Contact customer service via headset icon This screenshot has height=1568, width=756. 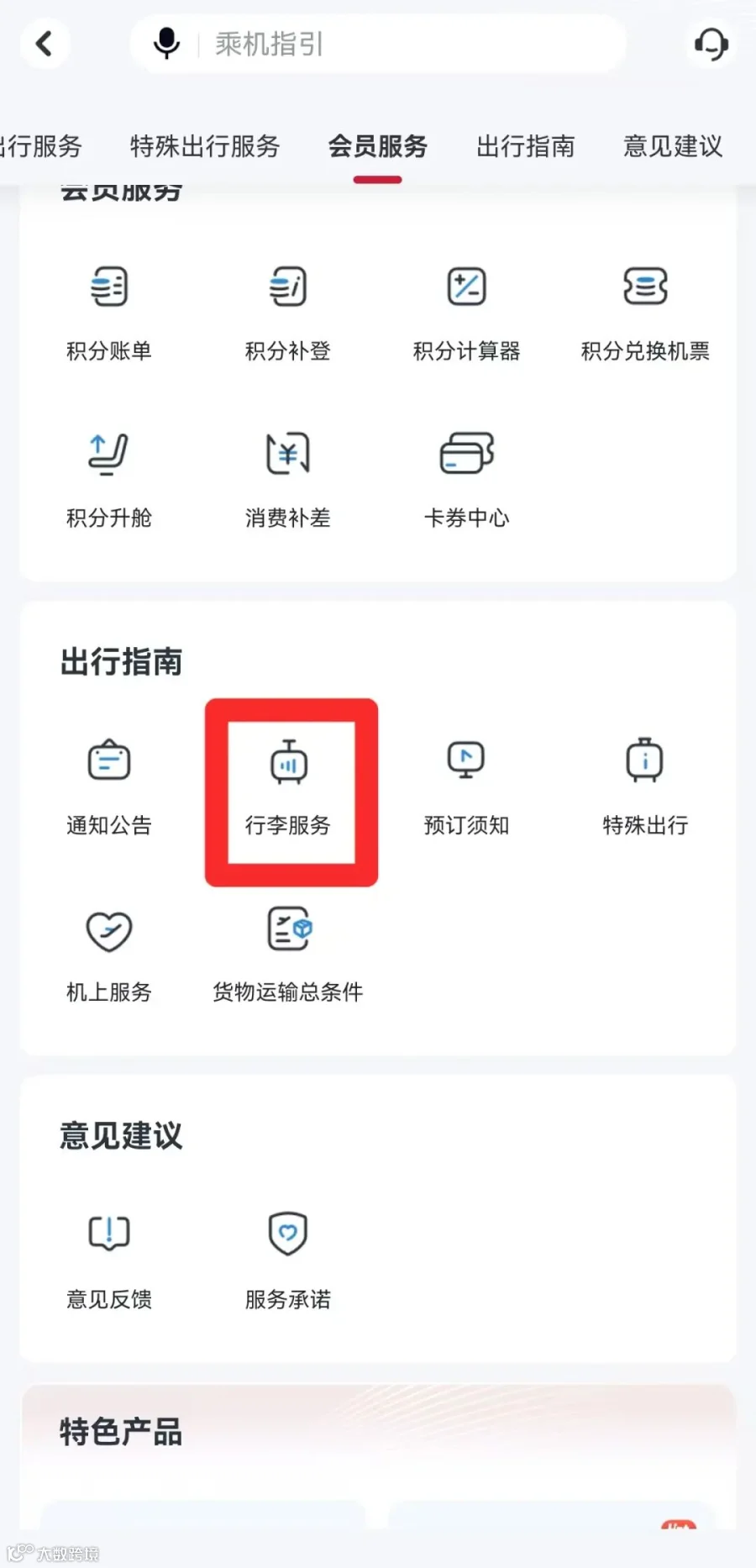pyautogui.click(x=711, y=44)
